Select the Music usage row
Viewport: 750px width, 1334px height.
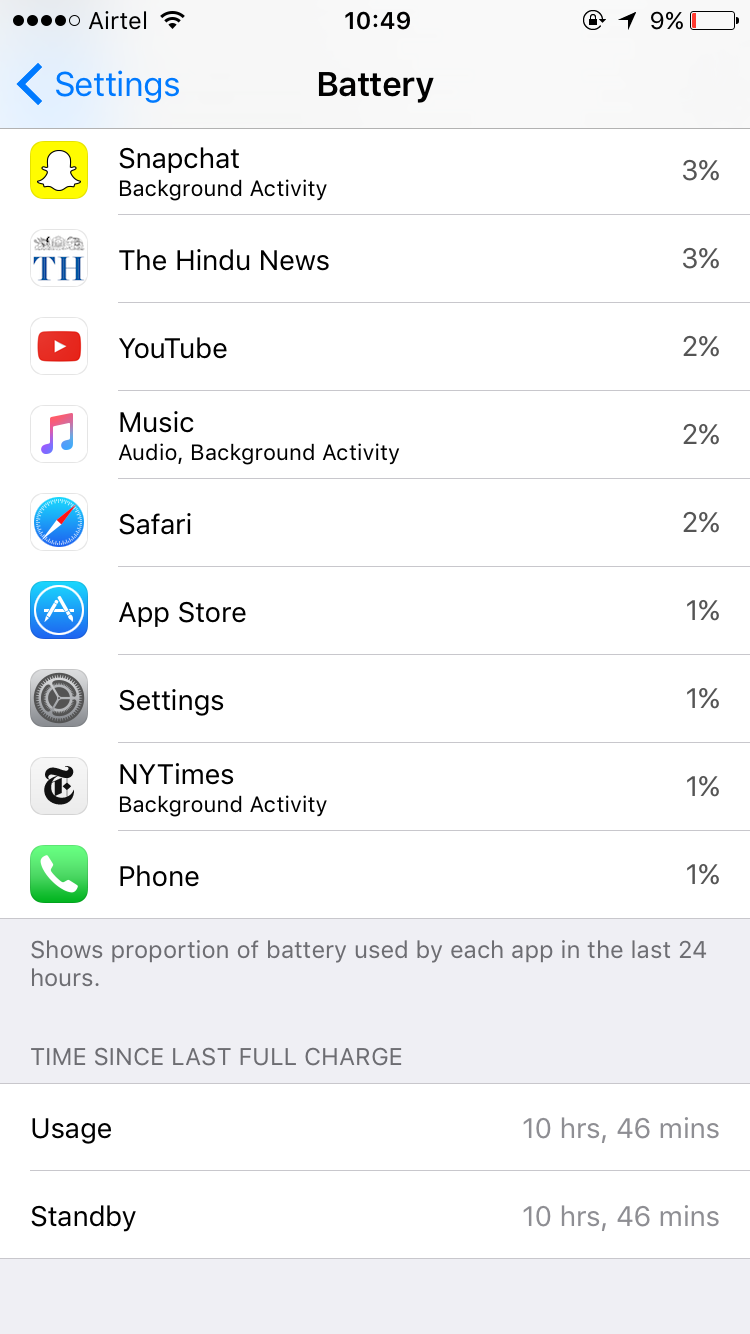pyautogui.click(x=375, y=436)
